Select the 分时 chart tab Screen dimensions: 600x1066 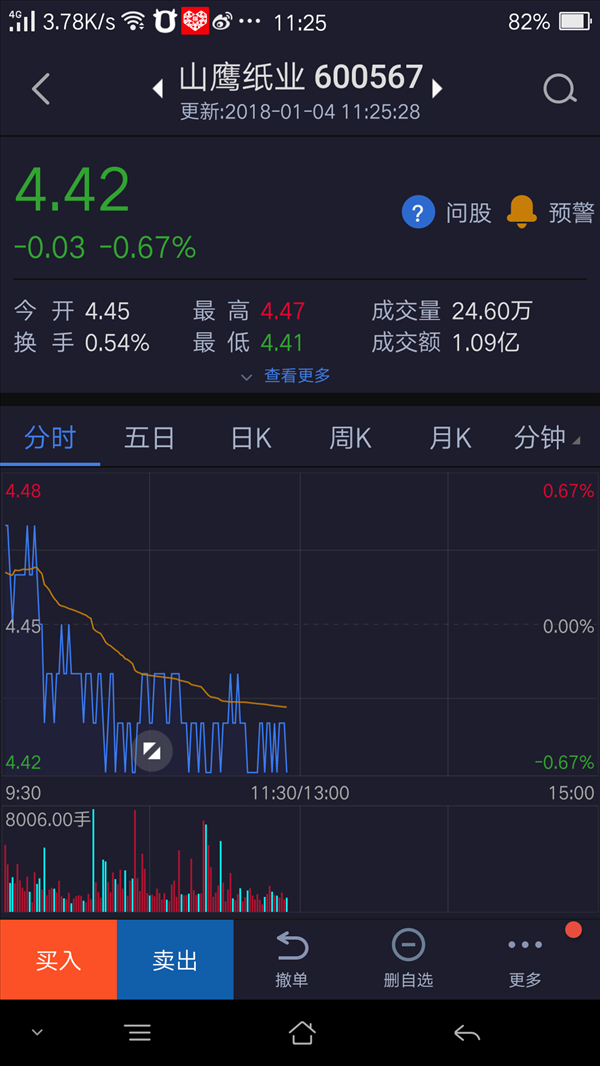[50, 439]
